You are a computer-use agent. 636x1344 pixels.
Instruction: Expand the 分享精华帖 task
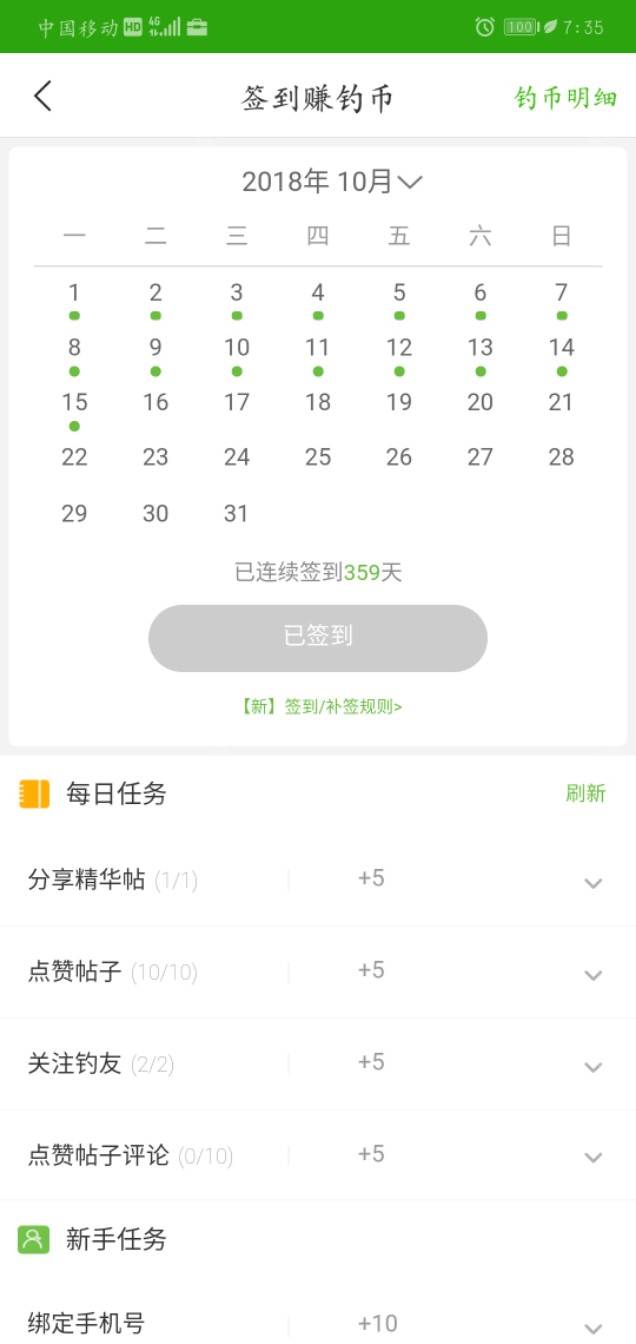pos(593,882)
